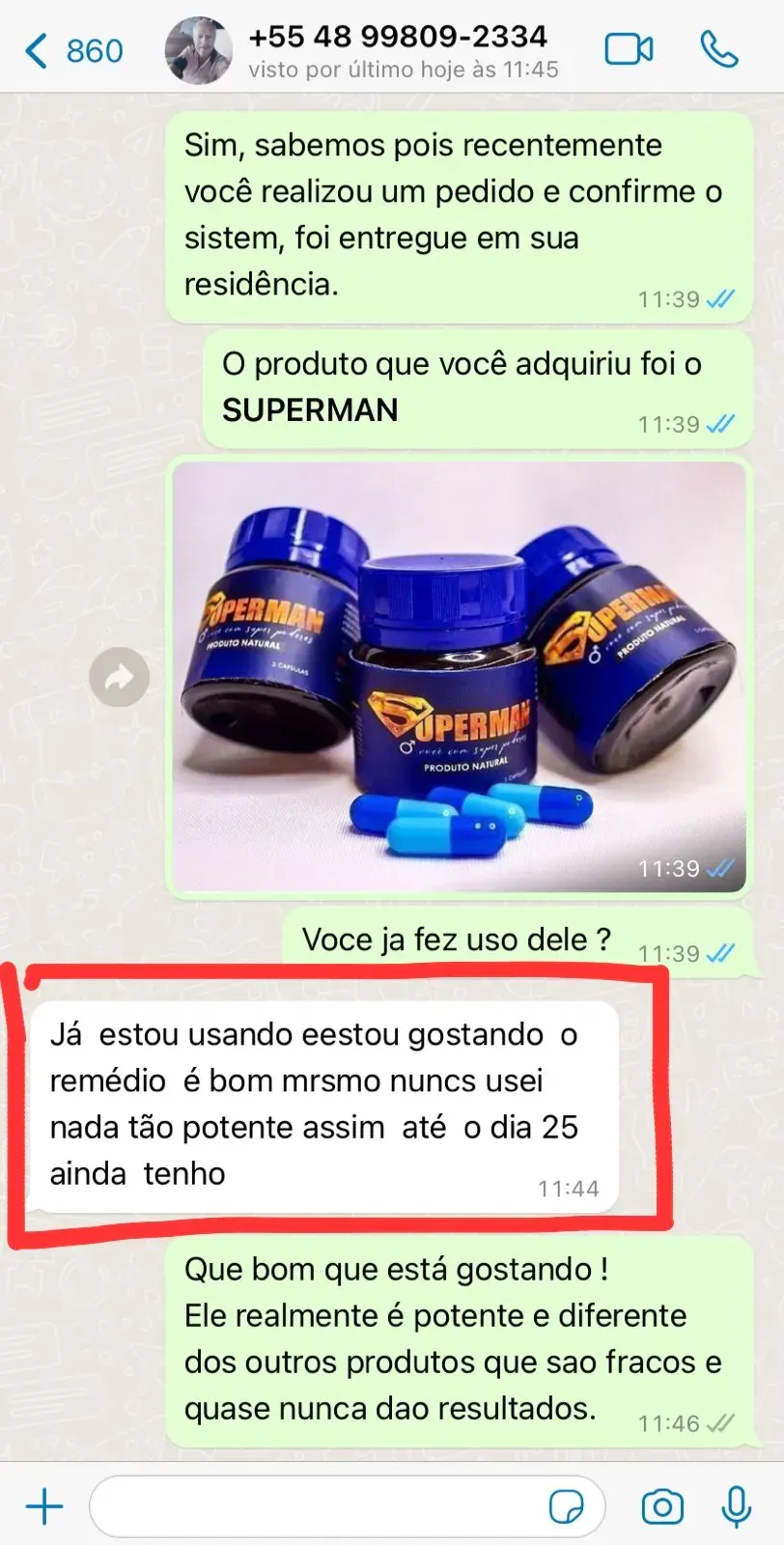Open the sticker picker

click(x=567, y=1506)
